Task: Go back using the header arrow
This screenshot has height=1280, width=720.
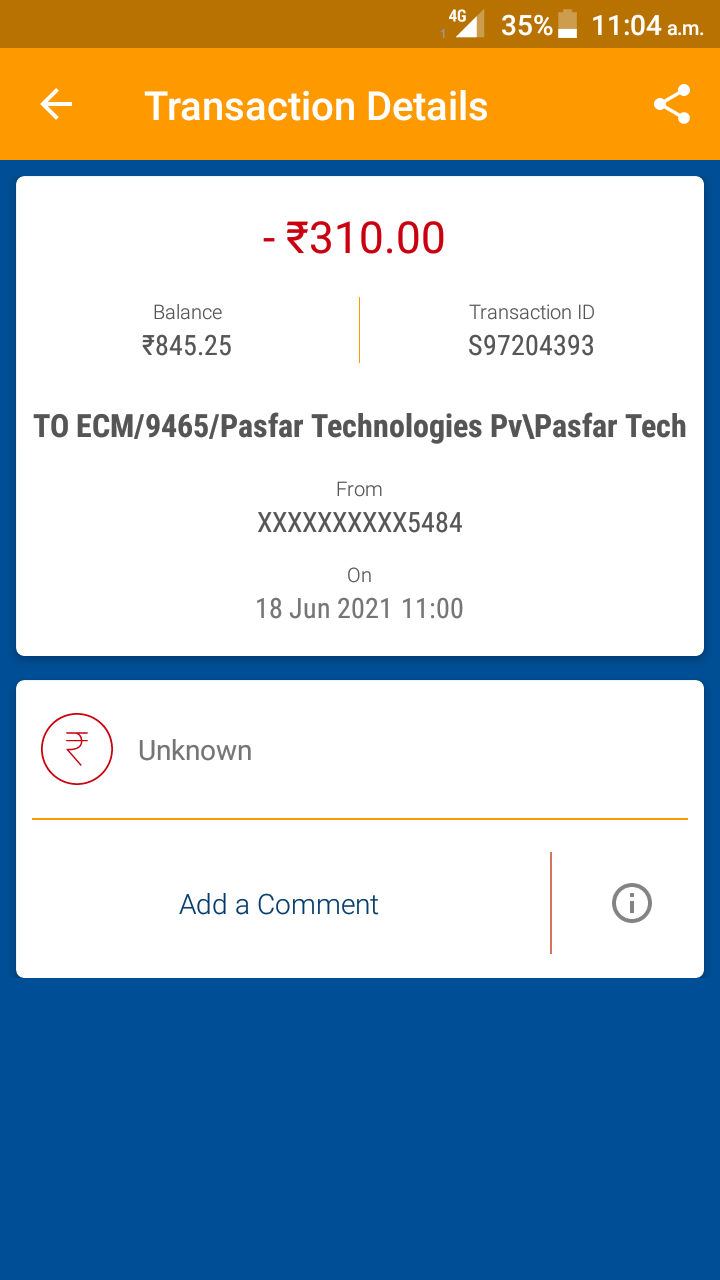Action: (56, 104)
